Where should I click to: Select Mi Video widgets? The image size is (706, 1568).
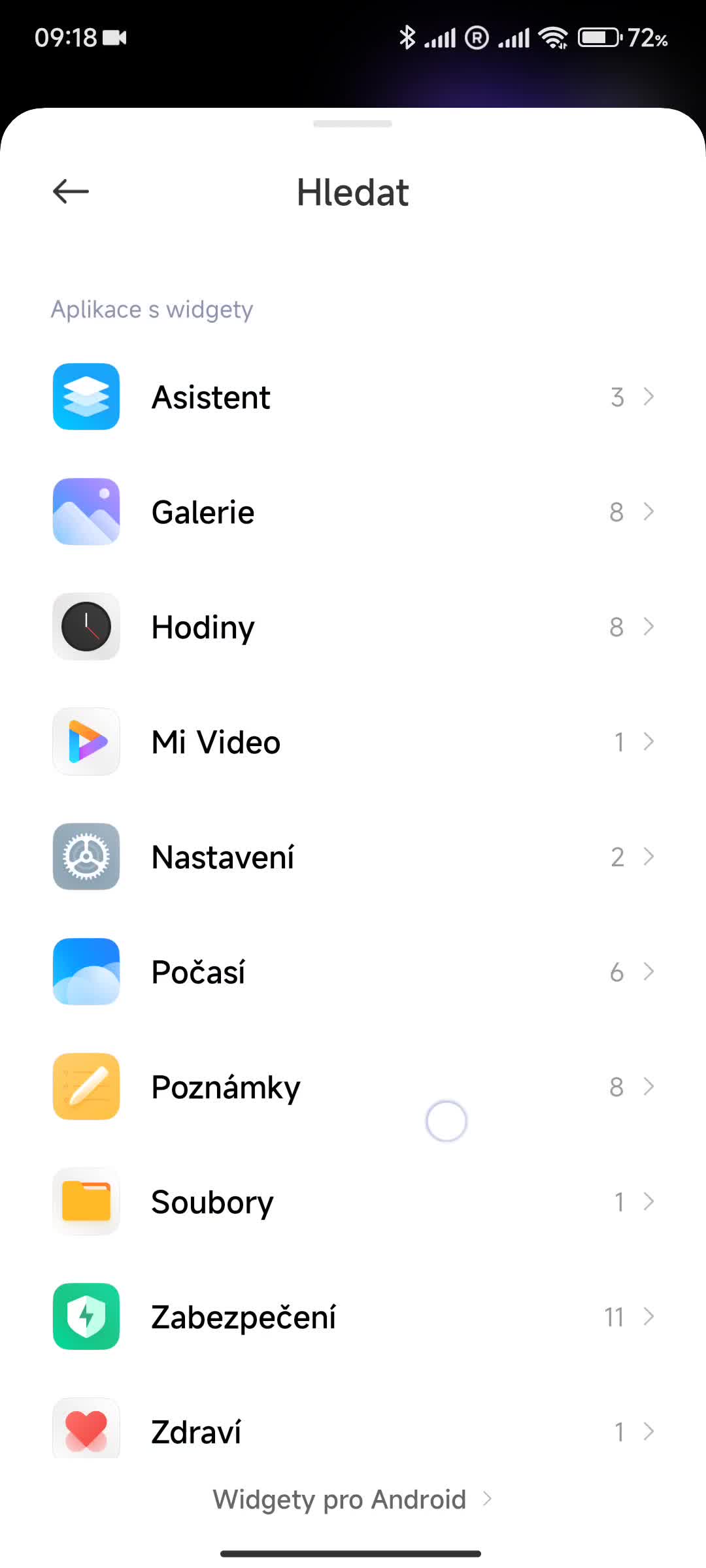tap(353, 742)
